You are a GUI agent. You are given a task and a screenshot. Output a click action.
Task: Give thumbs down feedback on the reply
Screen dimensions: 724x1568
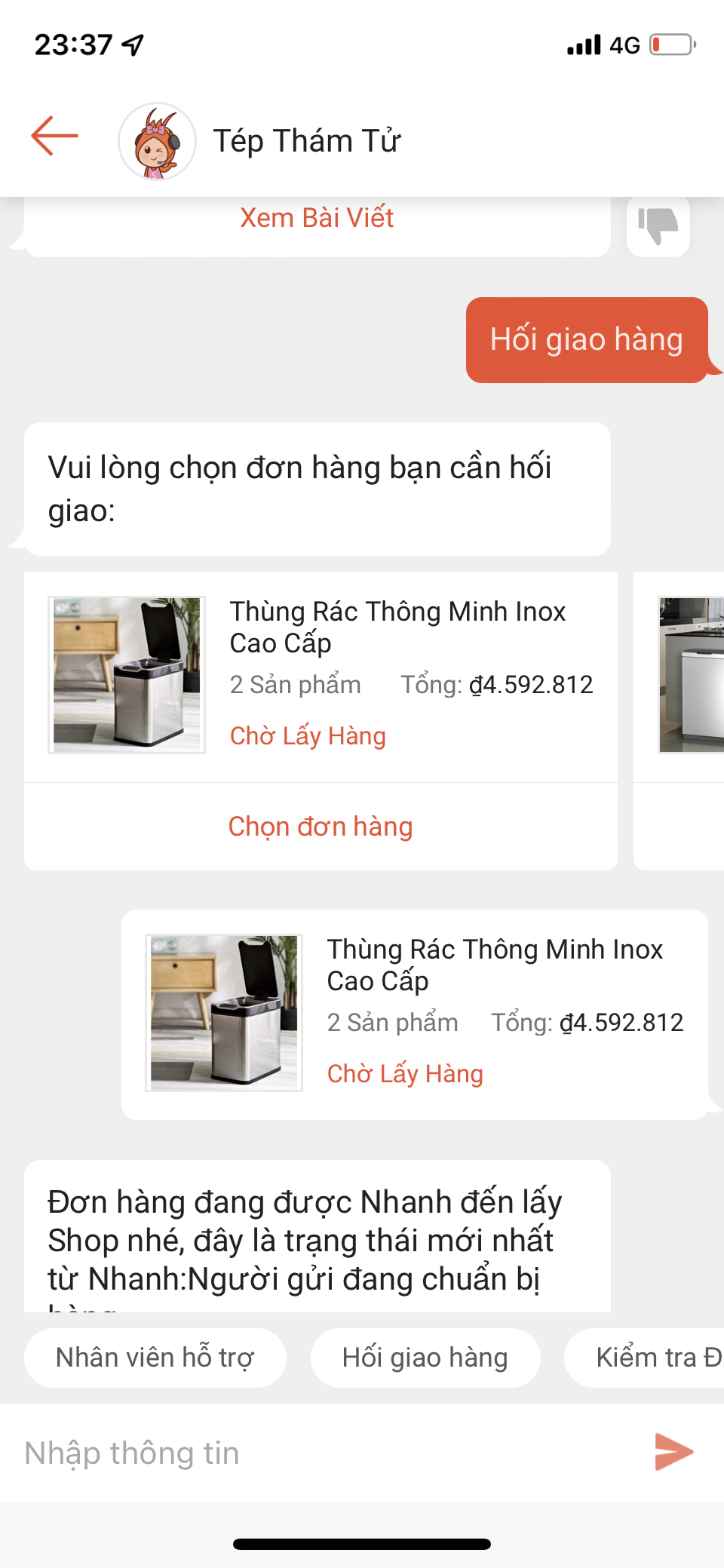pos(658,226)
